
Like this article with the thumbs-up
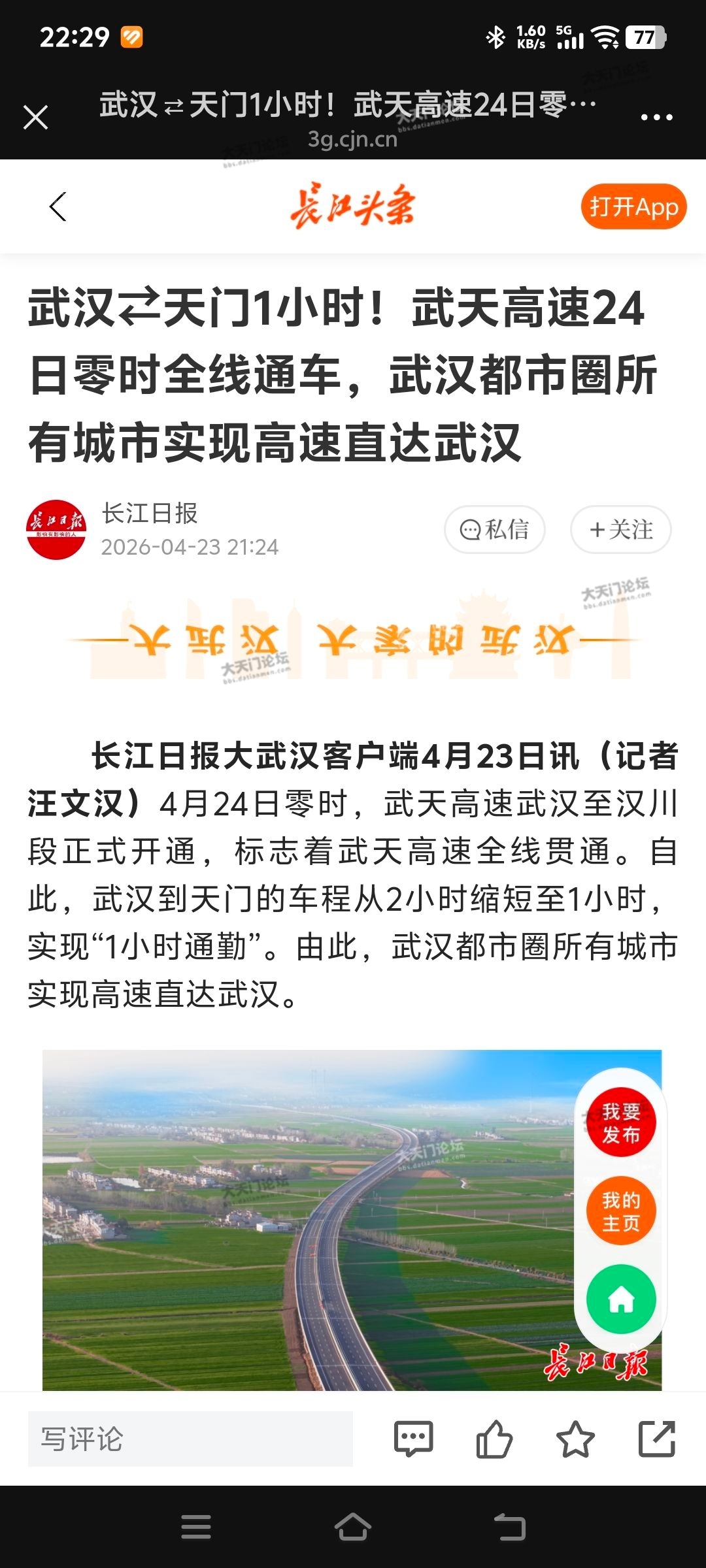494,1439
